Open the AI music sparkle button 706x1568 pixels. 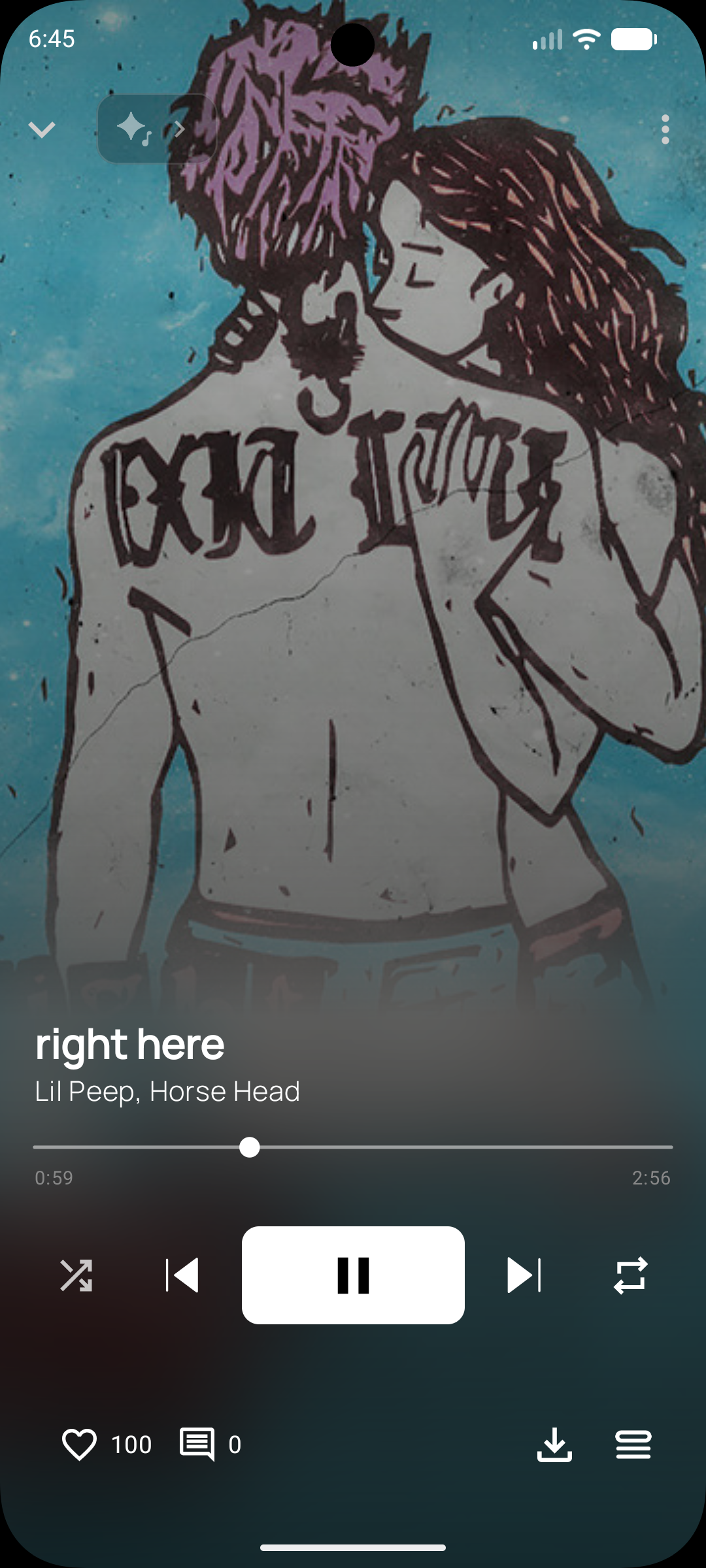click(x=157, y=129)
